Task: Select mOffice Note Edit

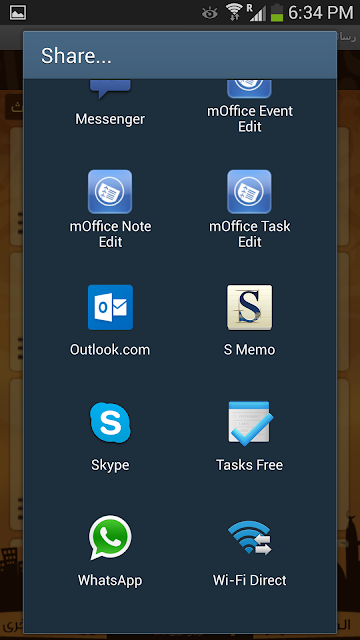Action: 110,208
